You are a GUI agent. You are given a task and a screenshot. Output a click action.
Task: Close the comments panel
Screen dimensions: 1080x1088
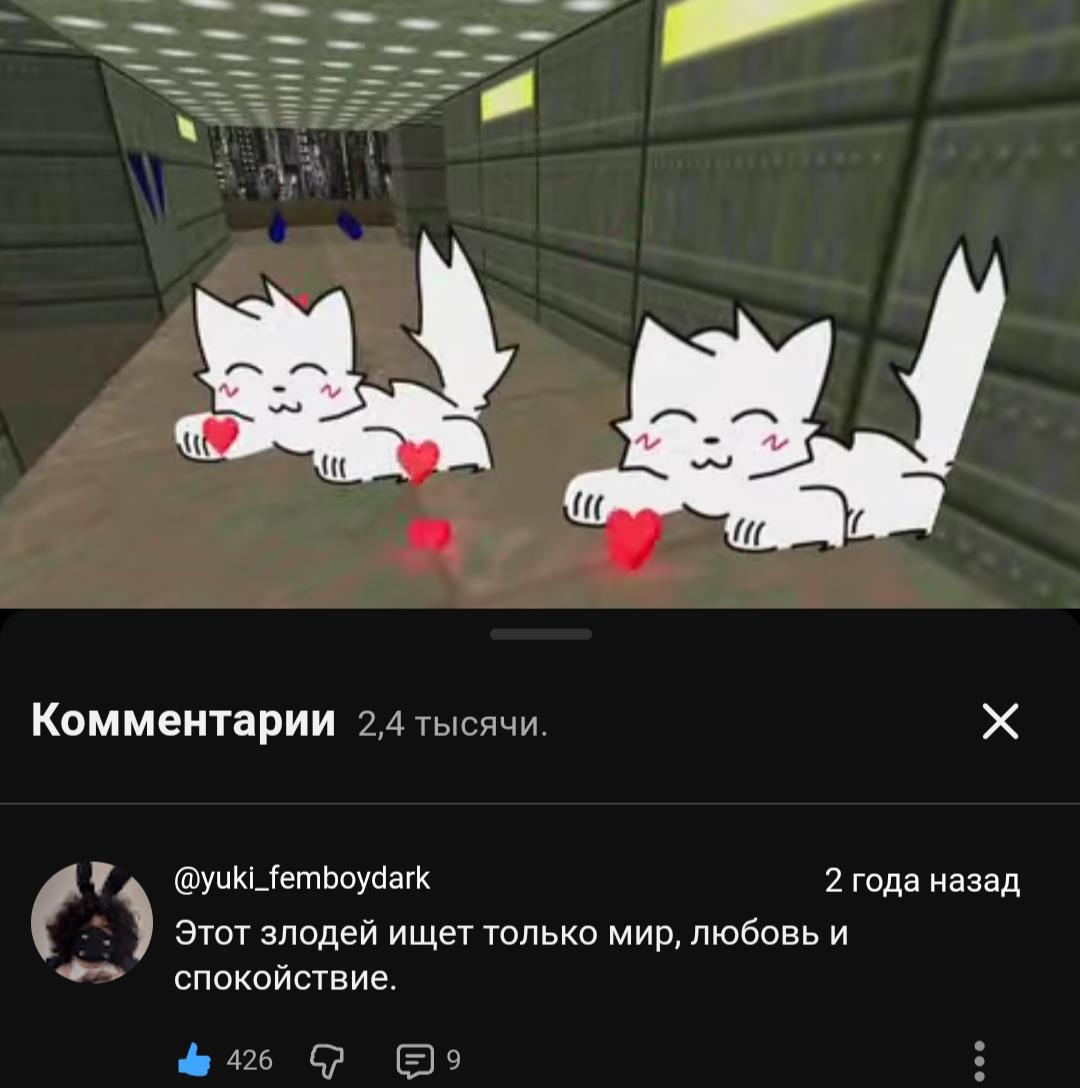1000,721
